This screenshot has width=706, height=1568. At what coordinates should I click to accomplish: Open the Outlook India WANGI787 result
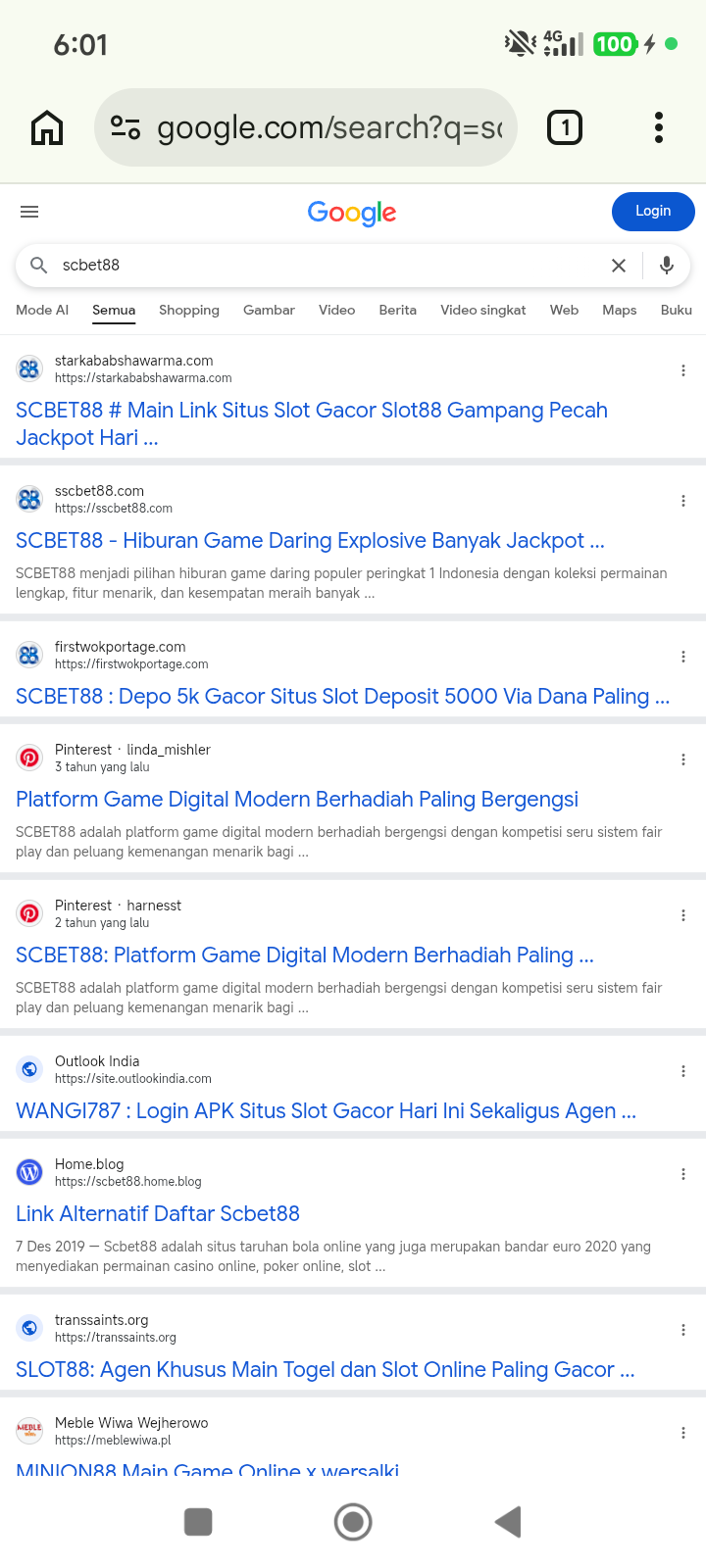click(326, 1110)
